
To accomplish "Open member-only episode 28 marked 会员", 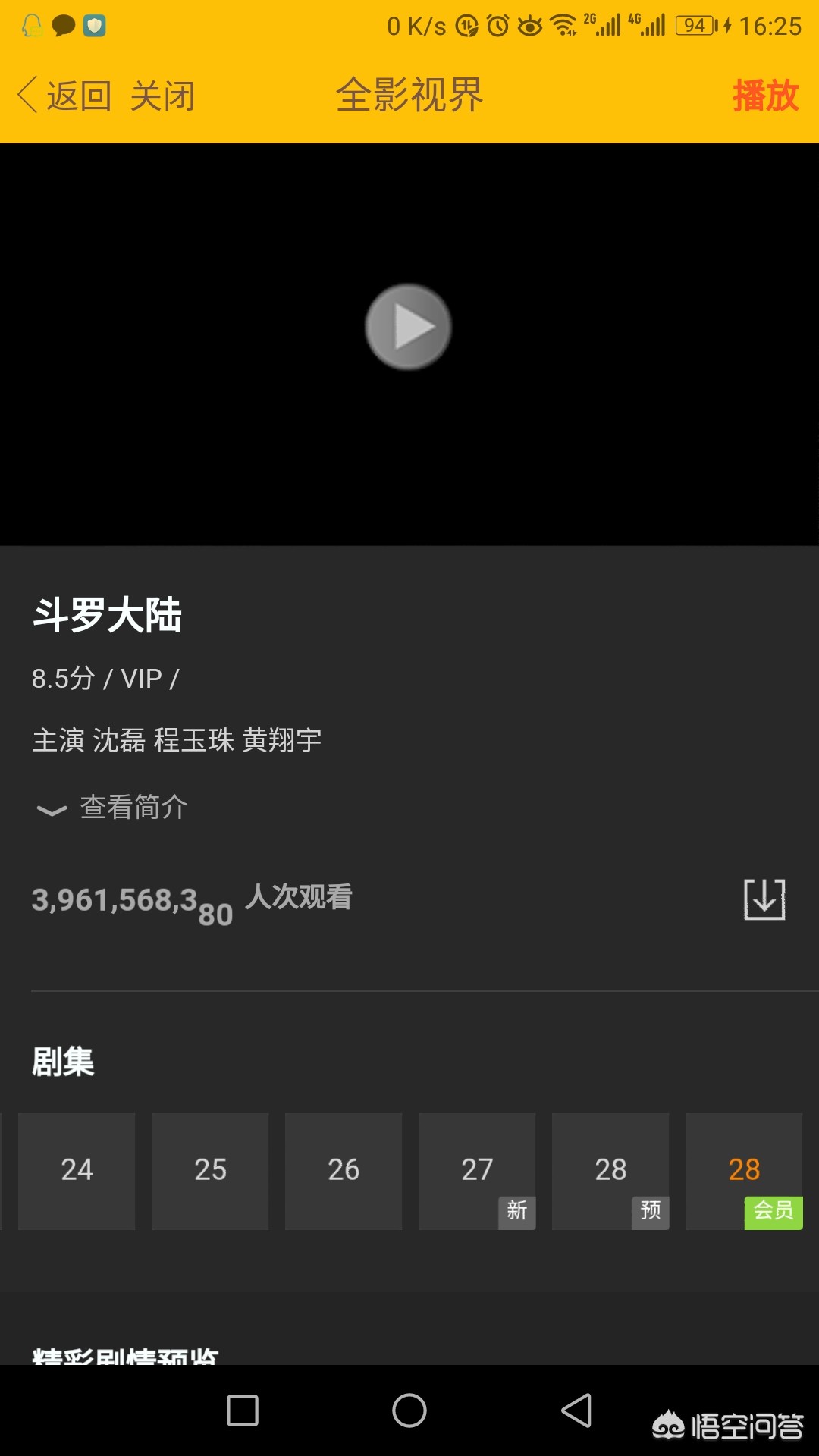I will coord(744,1171).
